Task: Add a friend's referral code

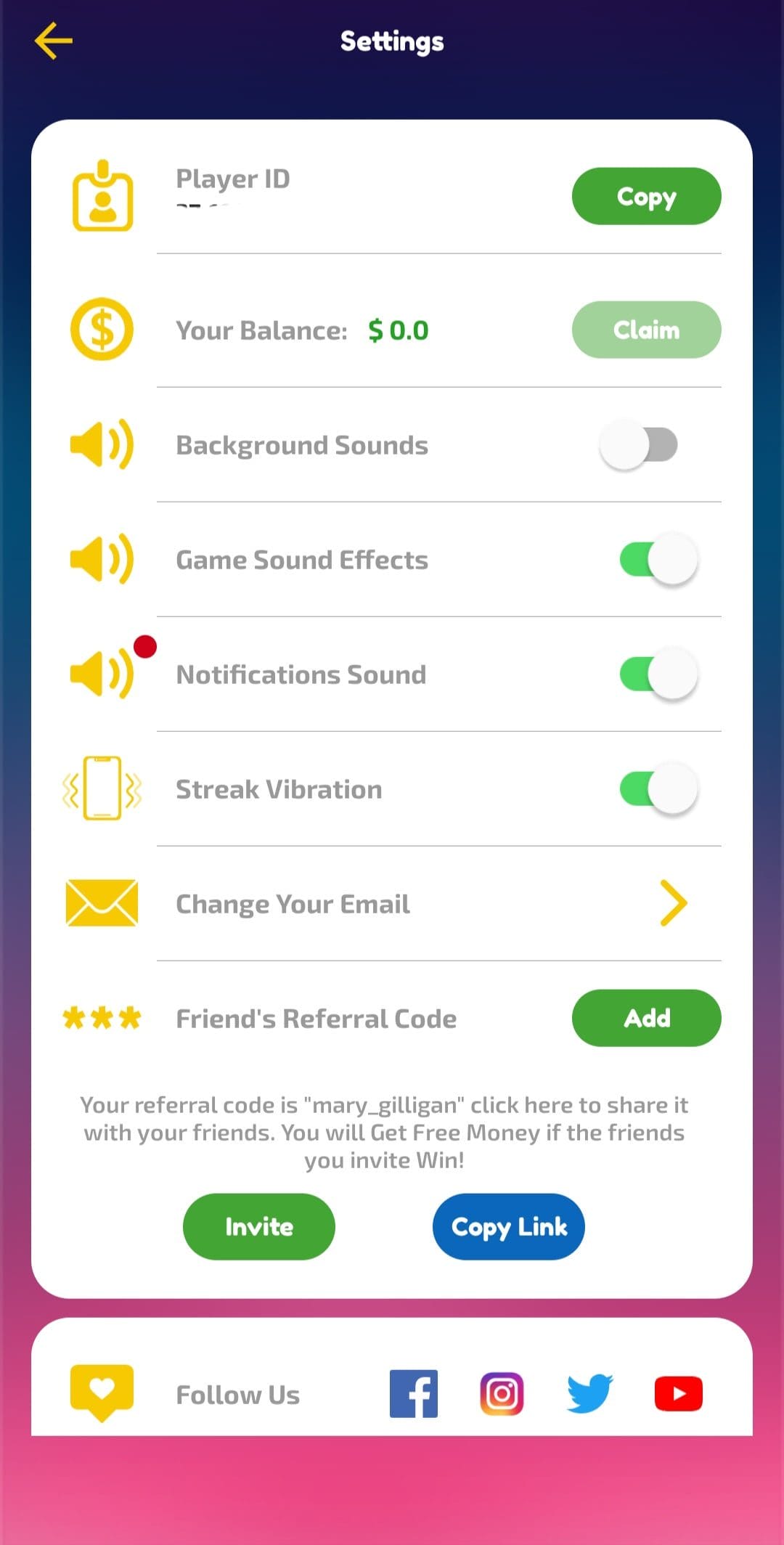Action: (646, 1018)
